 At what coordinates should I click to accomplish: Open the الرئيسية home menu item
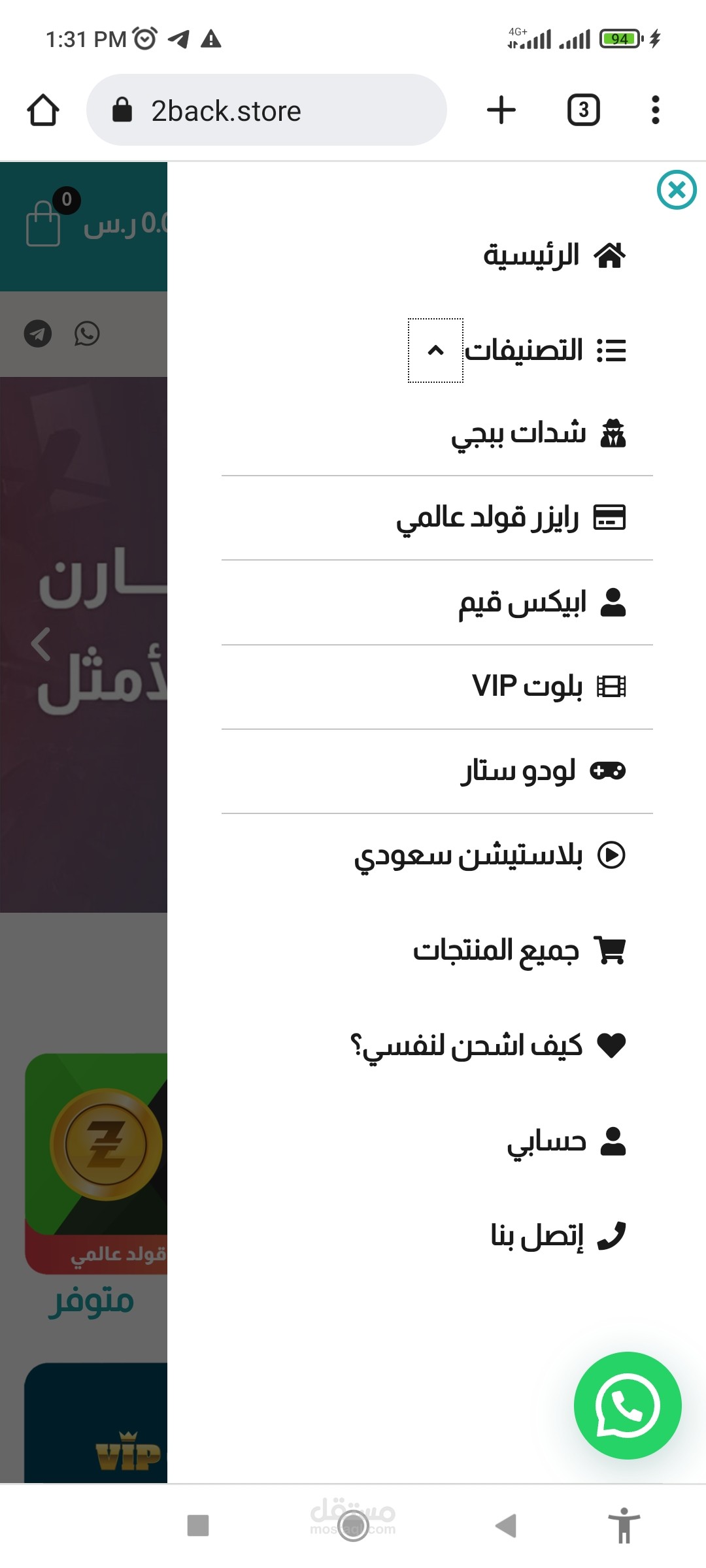(554, 255)
